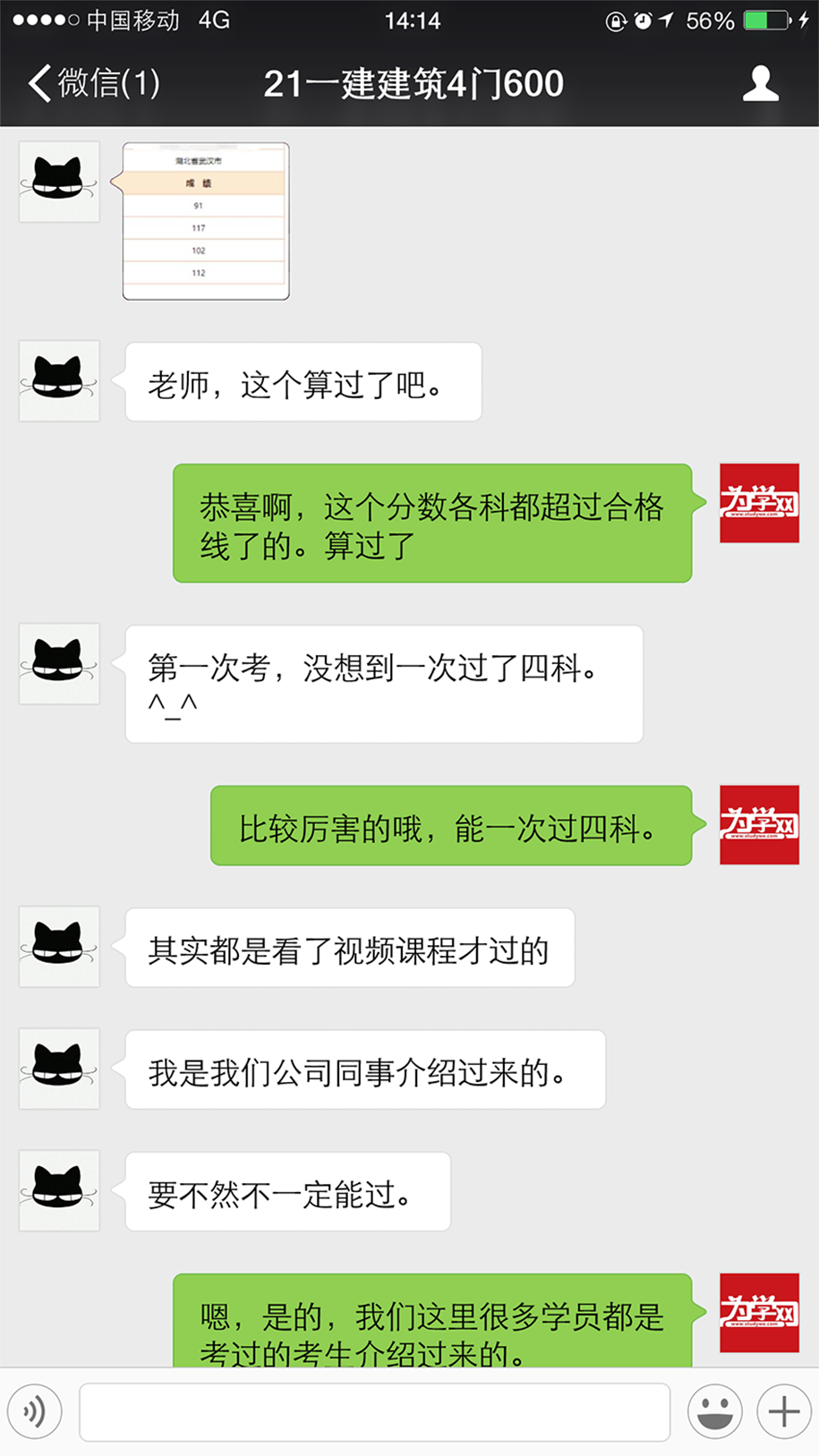Screen dimensions: 819x1456
Task: Open the emoji picker
Action: (714, 1411)
